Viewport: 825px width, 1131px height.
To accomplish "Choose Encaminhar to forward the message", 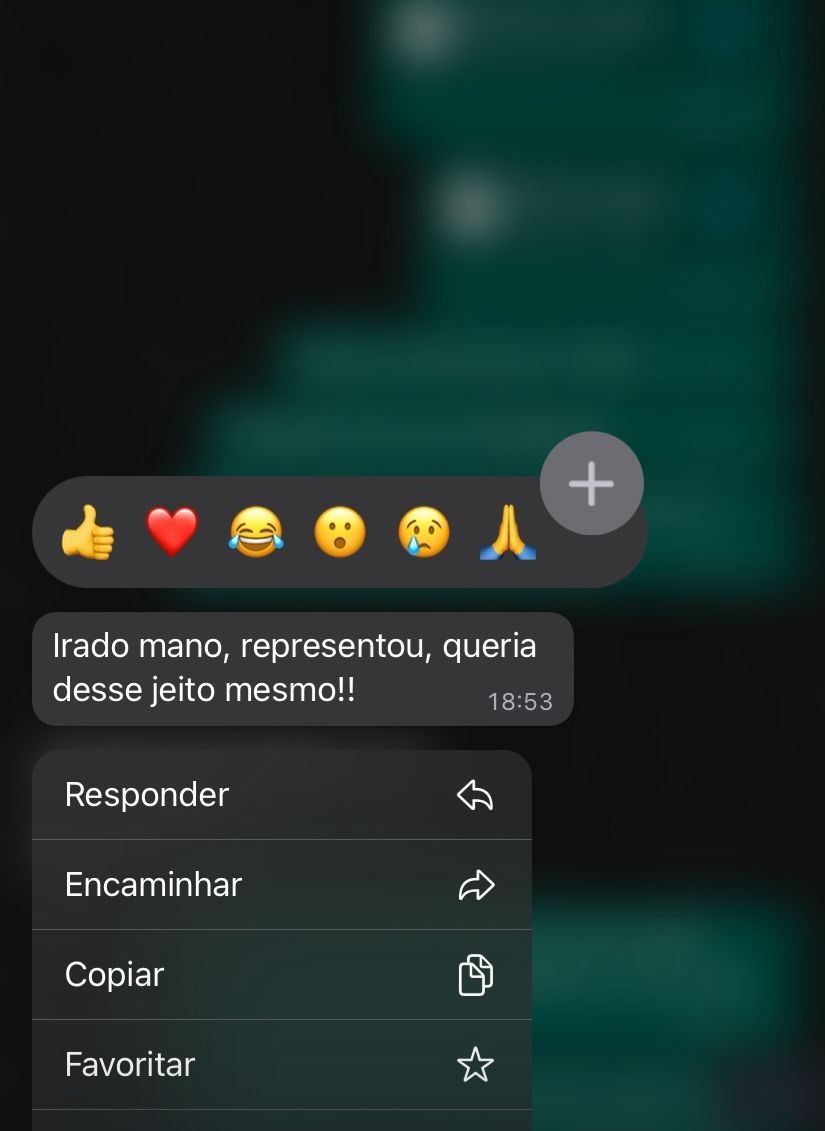I will pyautogui.click(x=281, y=885).
